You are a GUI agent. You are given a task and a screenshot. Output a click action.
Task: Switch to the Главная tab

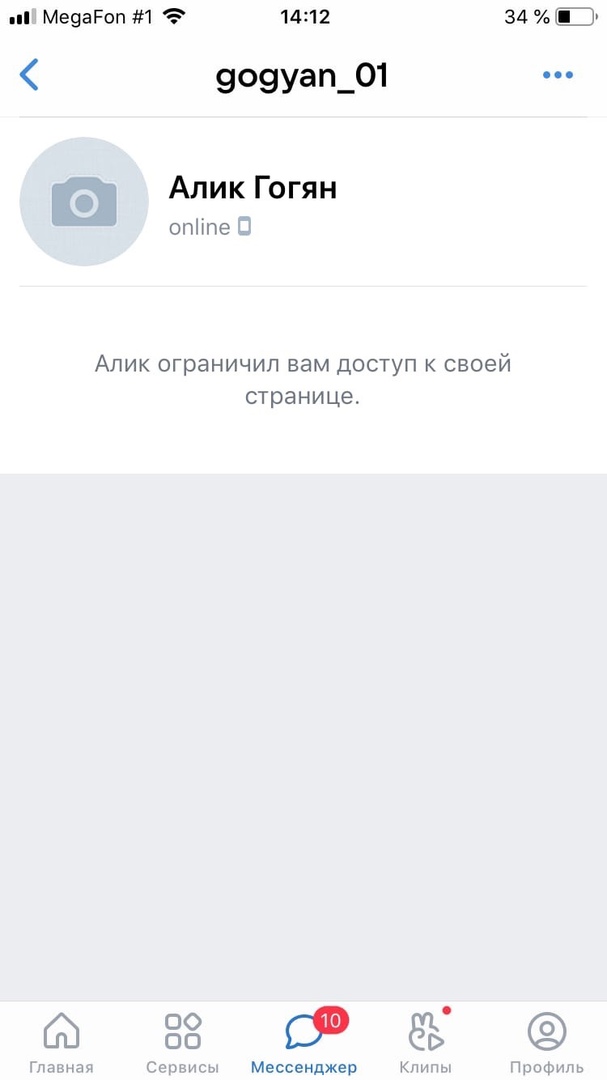pyautogui.click(x=61, y=1042)
